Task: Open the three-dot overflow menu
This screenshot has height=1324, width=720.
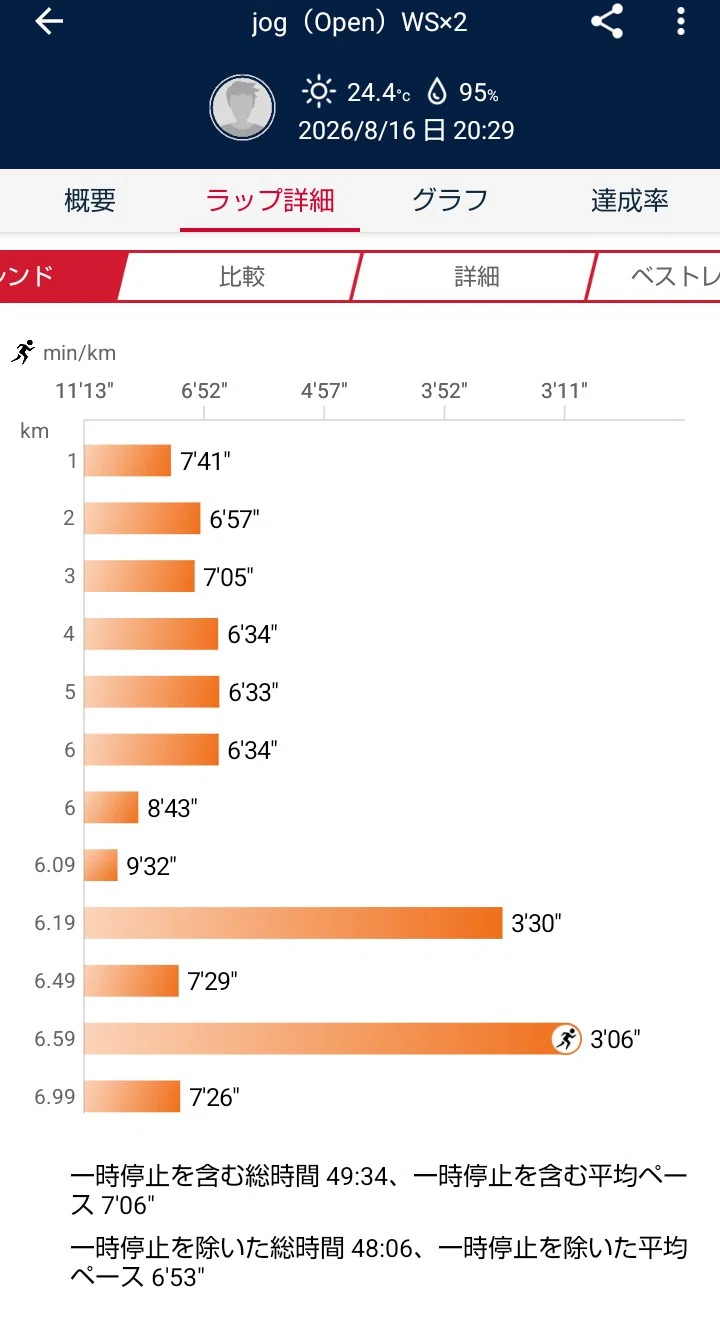Action: click(681, 22)
